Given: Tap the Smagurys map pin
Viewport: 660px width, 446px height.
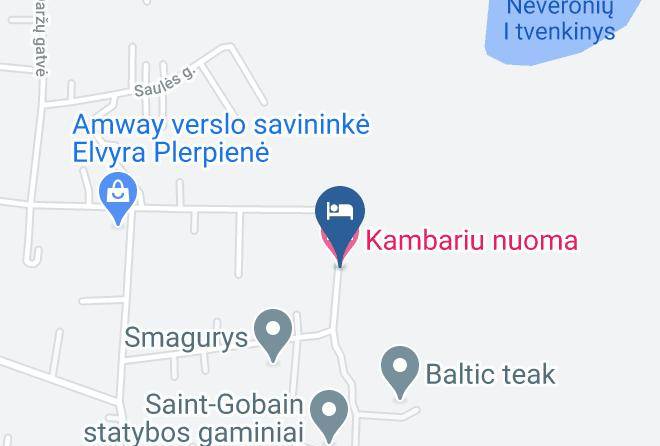Looking at the screenshot, I should (273, 335).
